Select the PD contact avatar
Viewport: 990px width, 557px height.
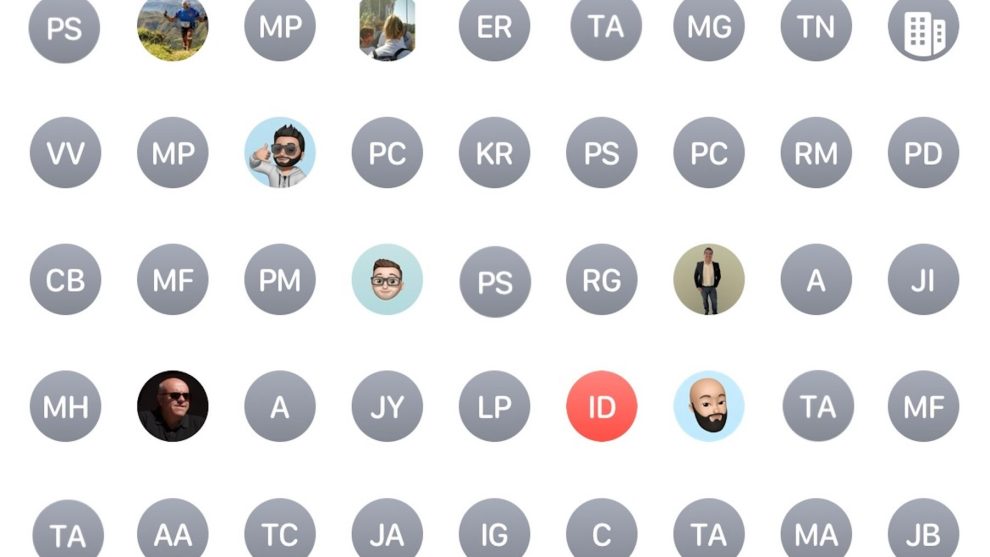pyautogui.click(x=923, y=153)
